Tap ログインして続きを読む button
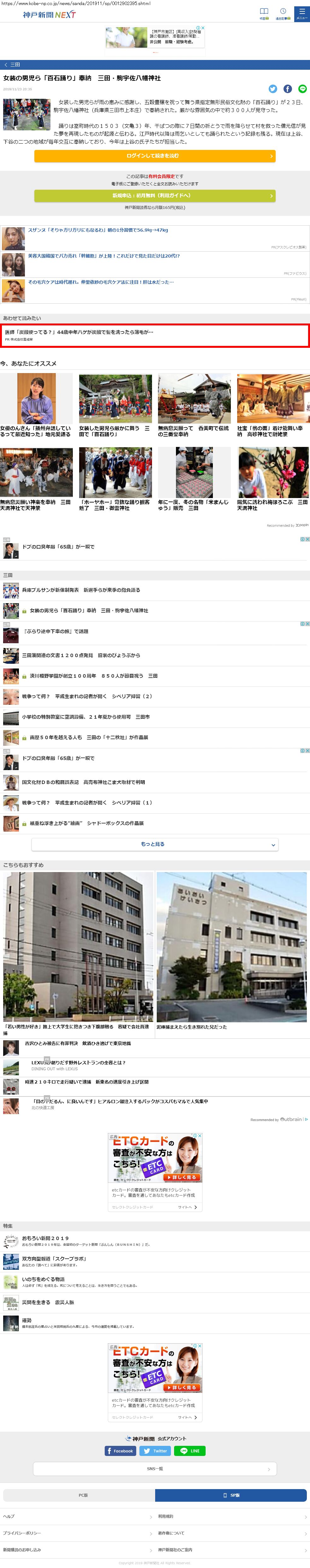 click(x=155, y=156)
